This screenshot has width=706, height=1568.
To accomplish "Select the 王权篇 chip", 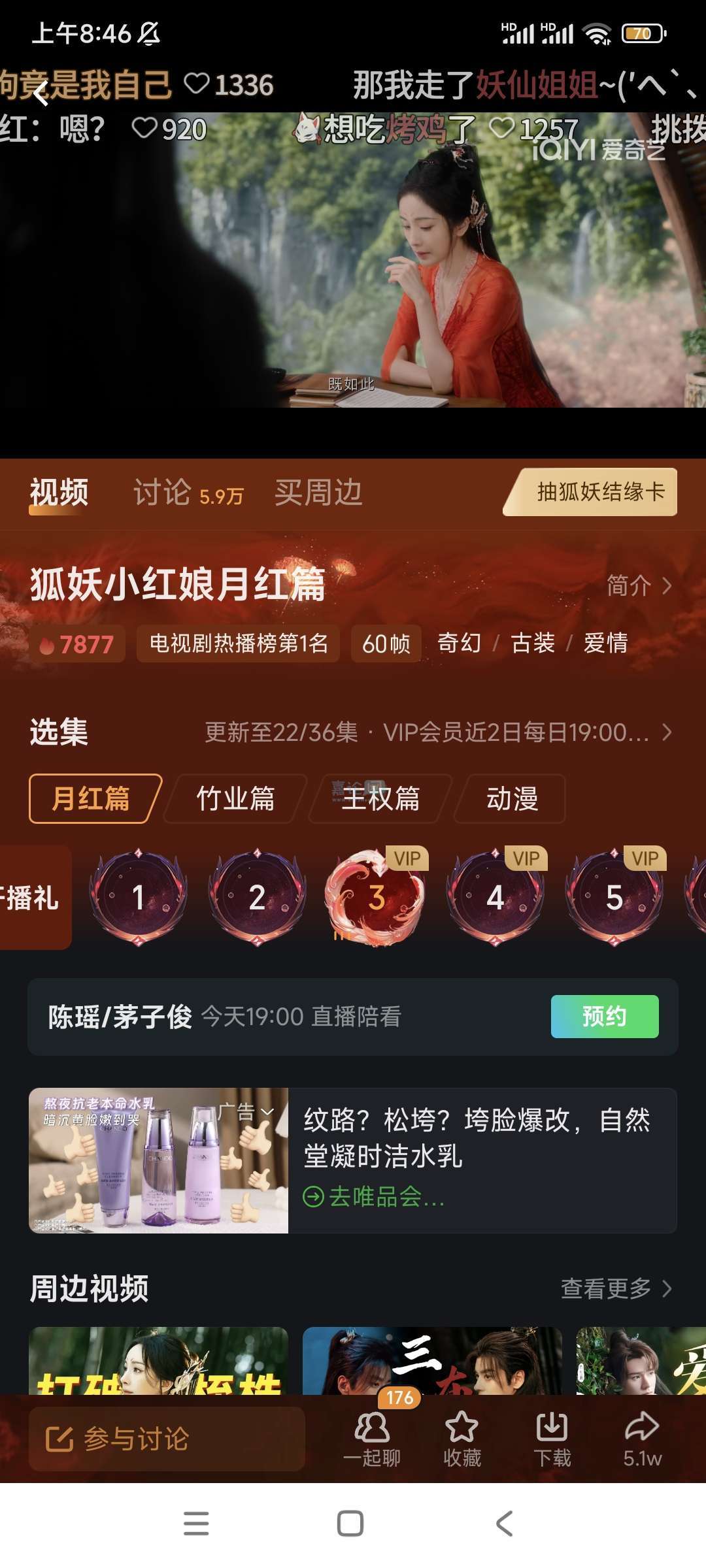I will click(380, 798).
